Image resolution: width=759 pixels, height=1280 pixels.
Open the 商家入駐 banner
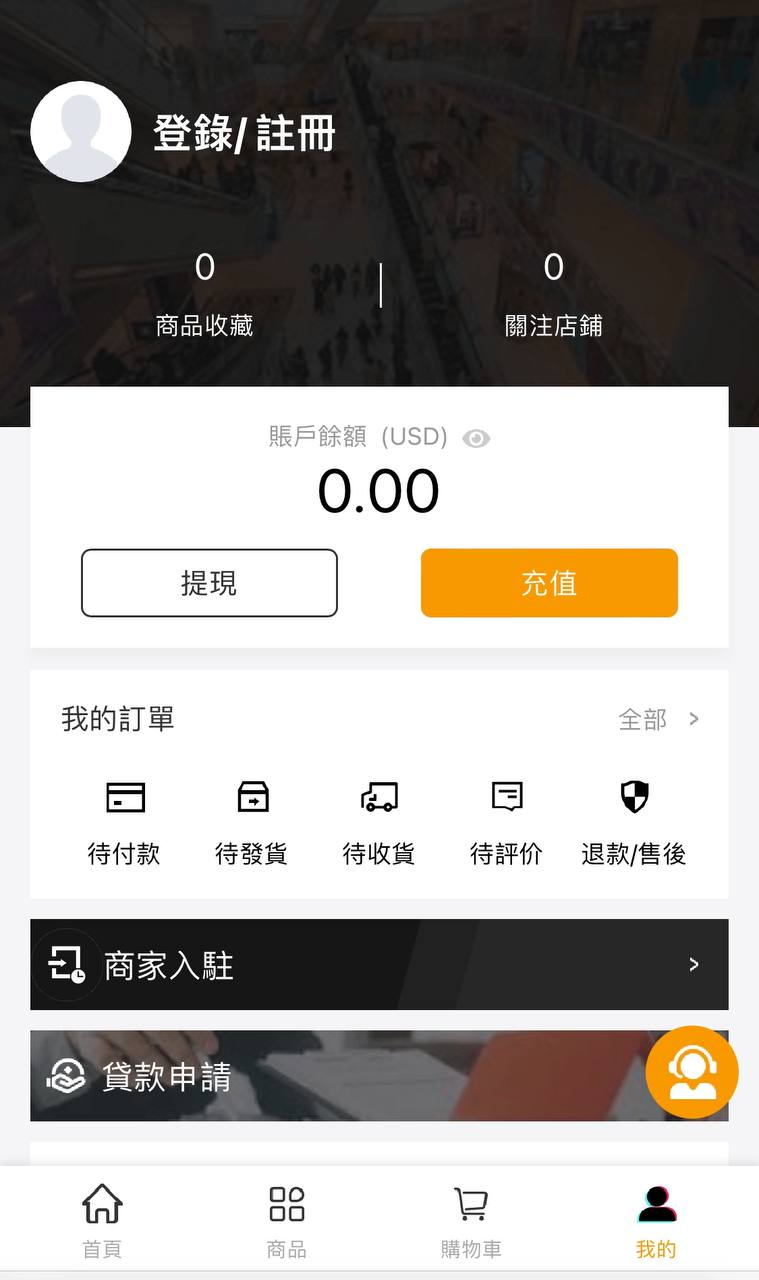(x=379, y=964)
